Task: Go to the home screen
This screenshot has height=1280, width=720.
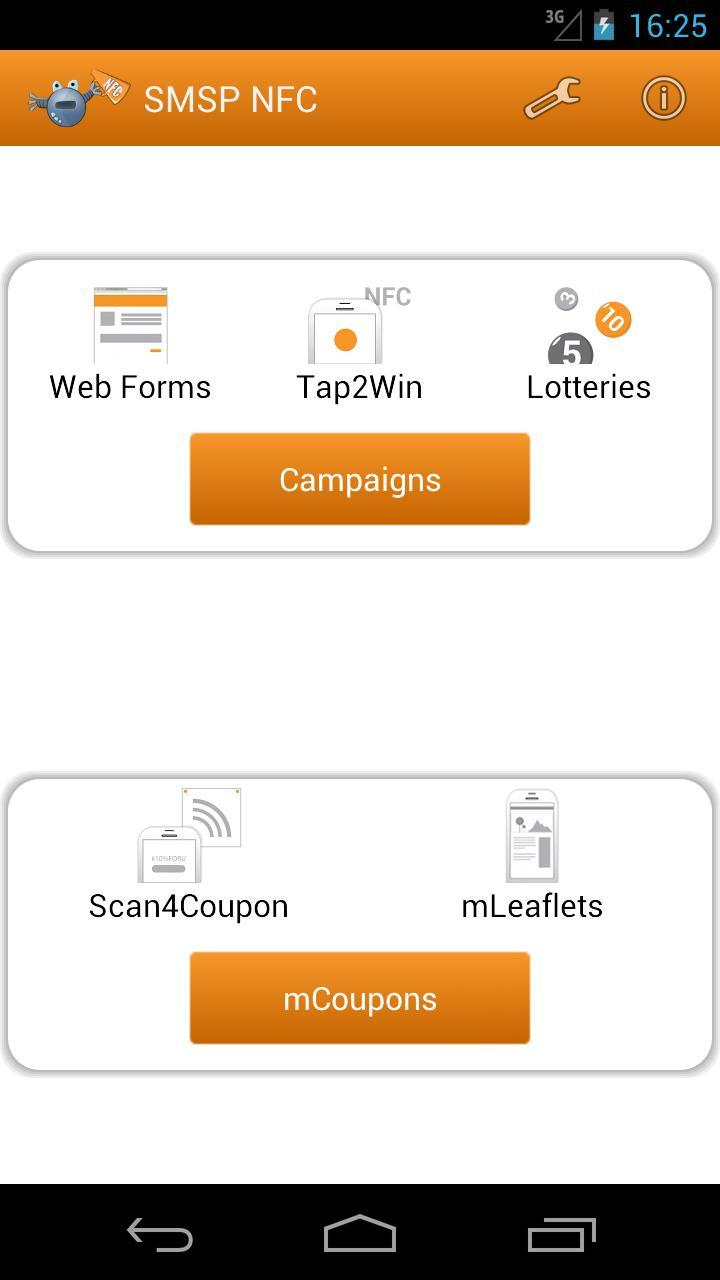Action: [360, 1234]
